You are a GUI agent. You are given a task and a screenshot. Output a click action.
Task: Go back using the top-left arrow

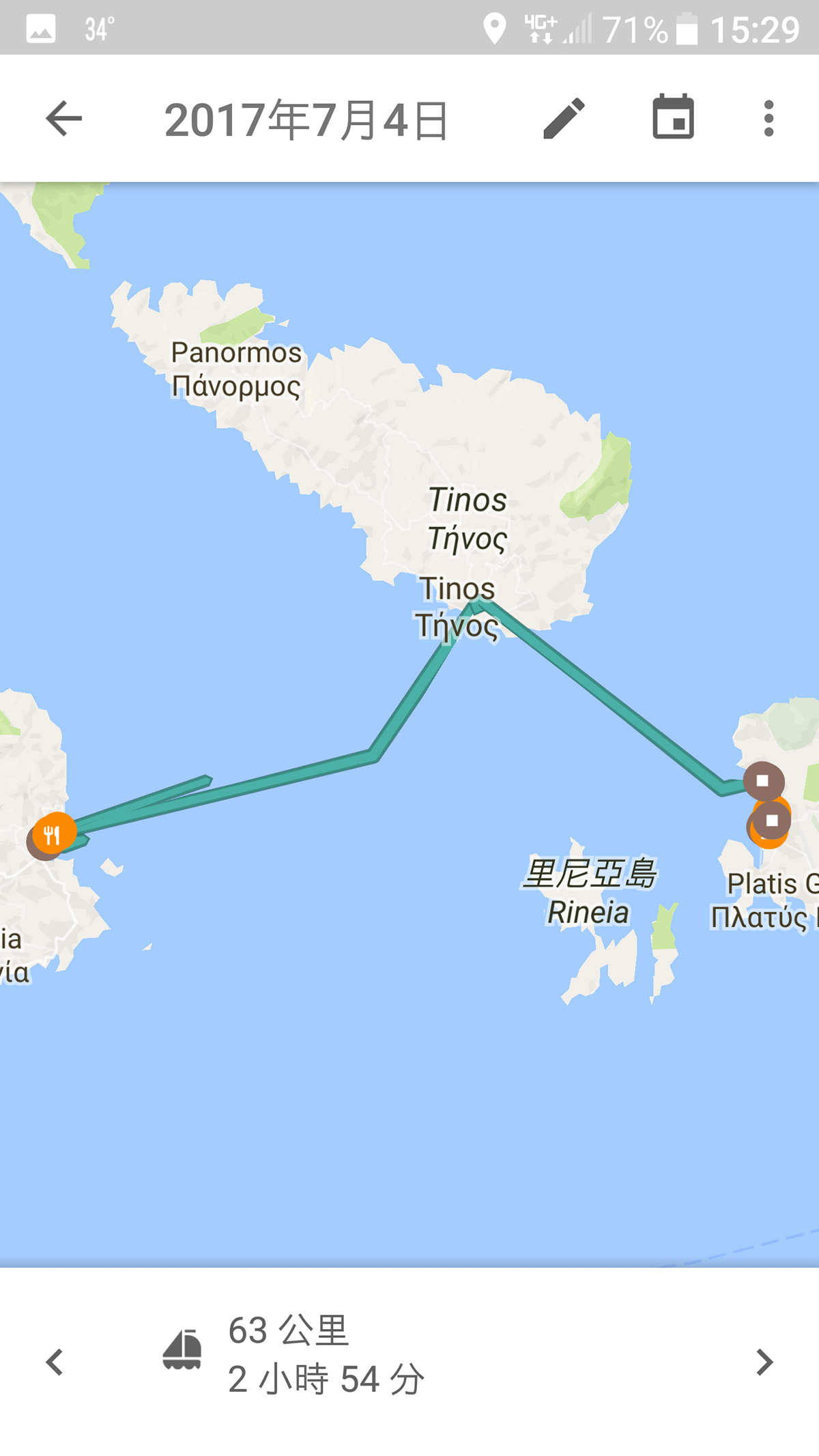63,119
